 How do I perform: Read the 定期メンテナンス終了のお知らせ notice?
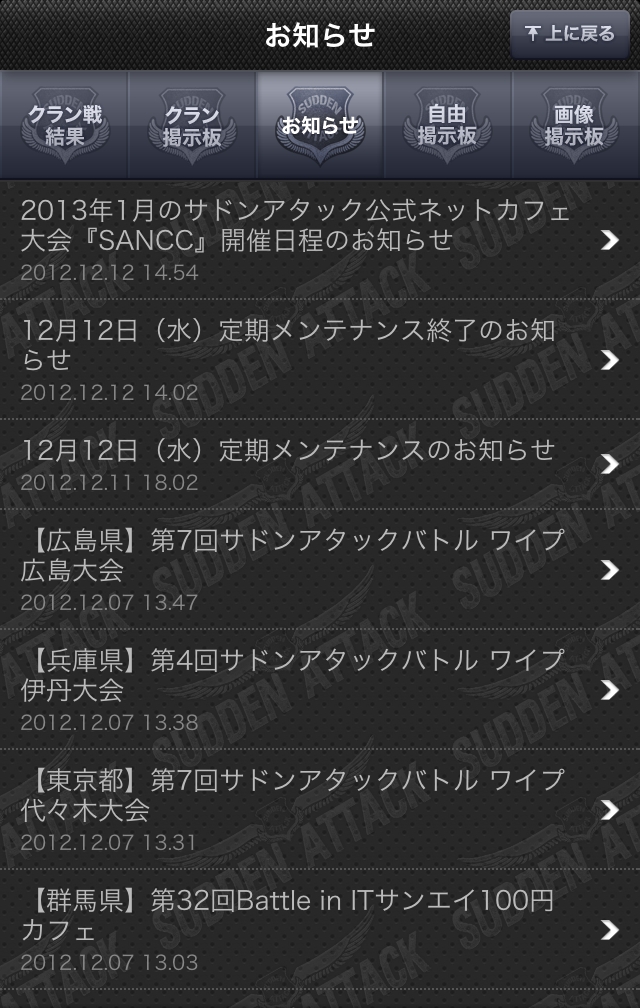320,359
